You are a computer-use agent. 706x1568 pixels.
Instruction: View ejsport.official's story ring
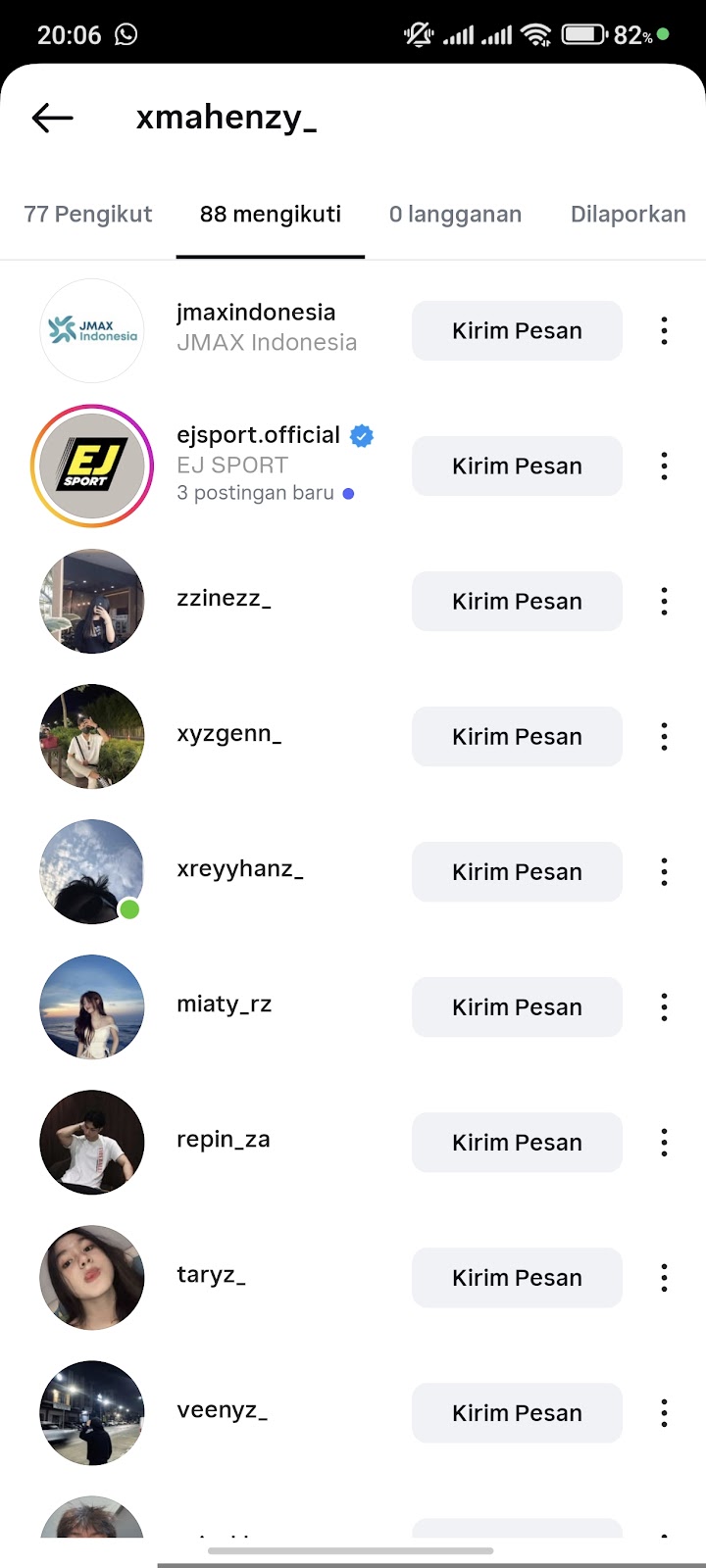pyautogui.click(x=92, y=465)
